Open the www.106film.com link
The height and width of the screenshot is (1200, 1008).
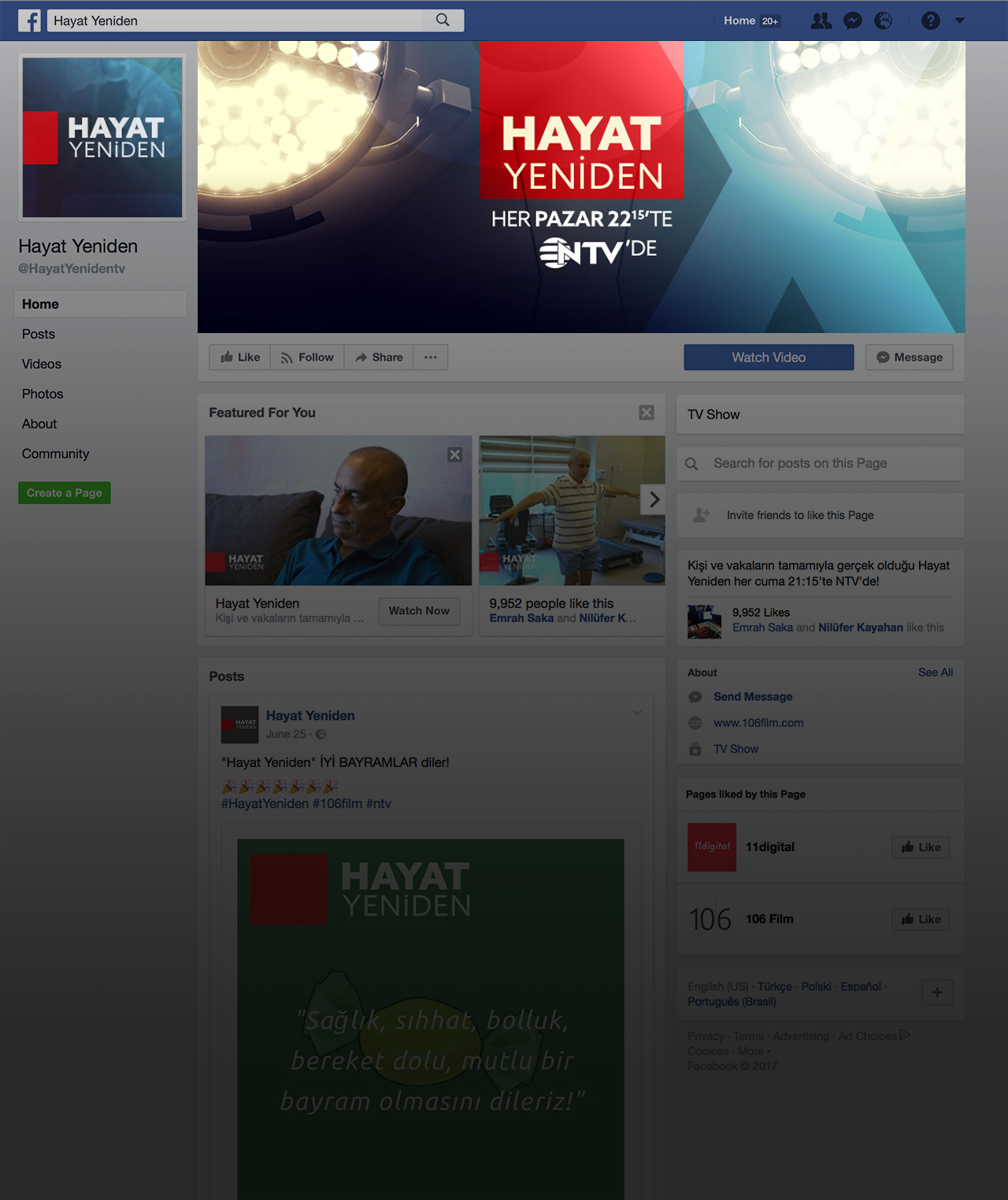(758, 723)
